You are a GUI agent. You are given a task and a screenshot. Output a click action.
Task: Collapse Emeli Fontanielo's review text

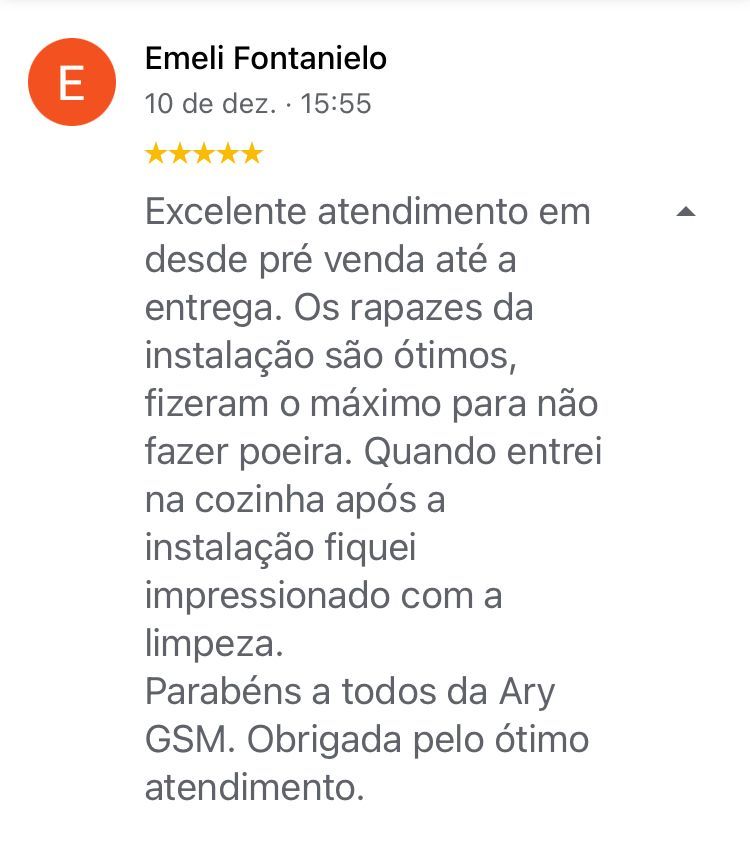[x=686, y=212]
